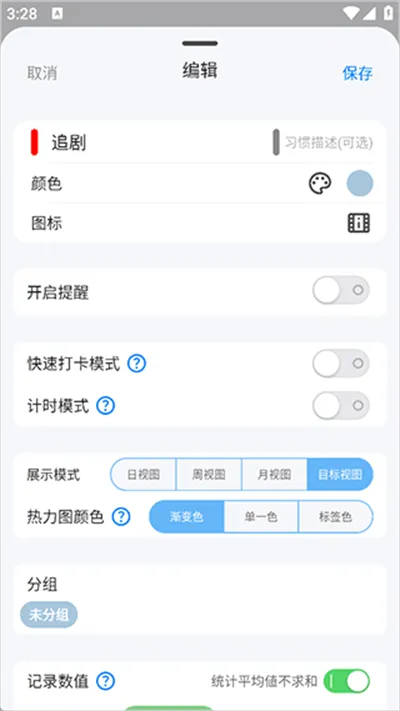Open help for 计时模式
Viewport: 400px width, 711px height.
pos(106,405)
